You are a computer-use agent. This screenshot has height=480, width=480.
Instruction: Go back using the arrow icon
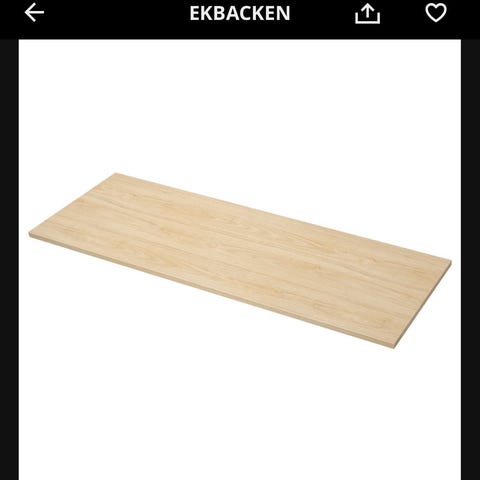(x=34, y=13)
